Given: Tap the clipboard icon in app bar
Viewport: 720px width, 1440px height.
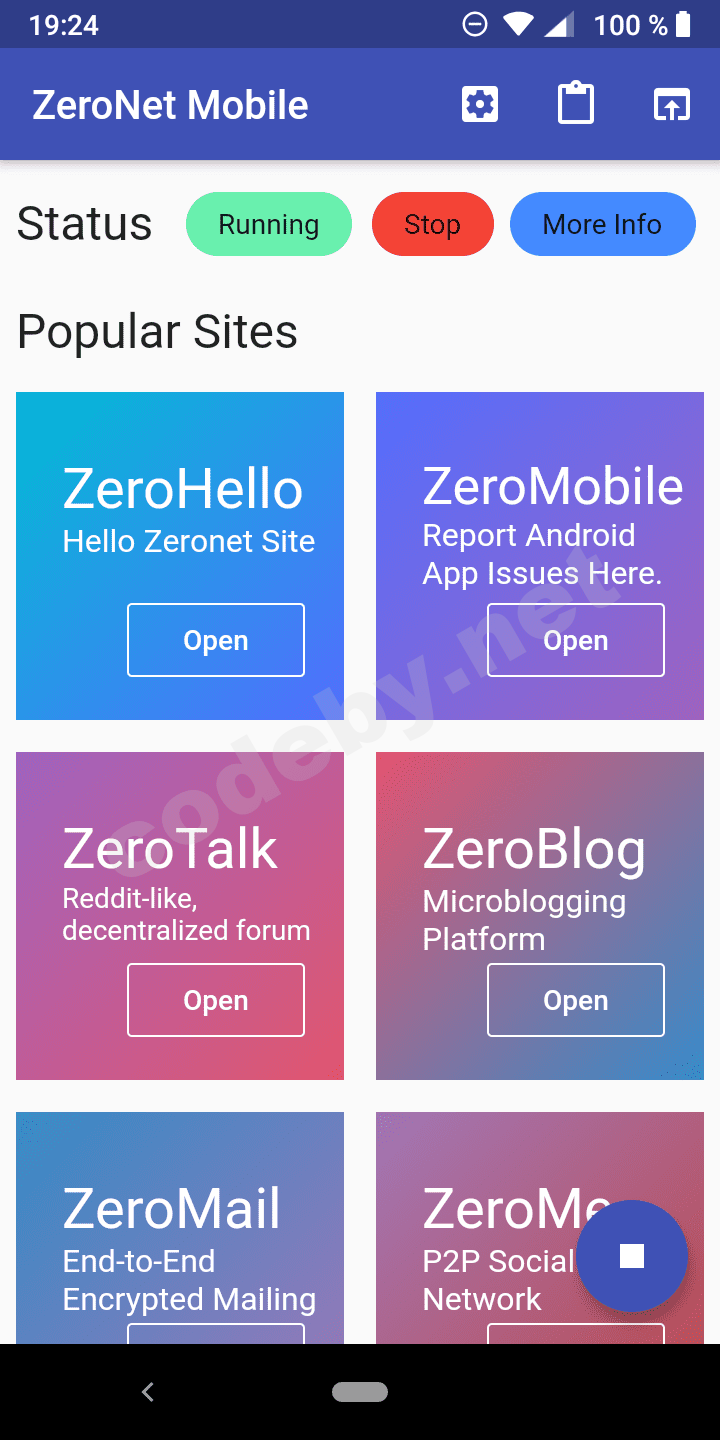Looking at the screenshot, I should (576, 104).
